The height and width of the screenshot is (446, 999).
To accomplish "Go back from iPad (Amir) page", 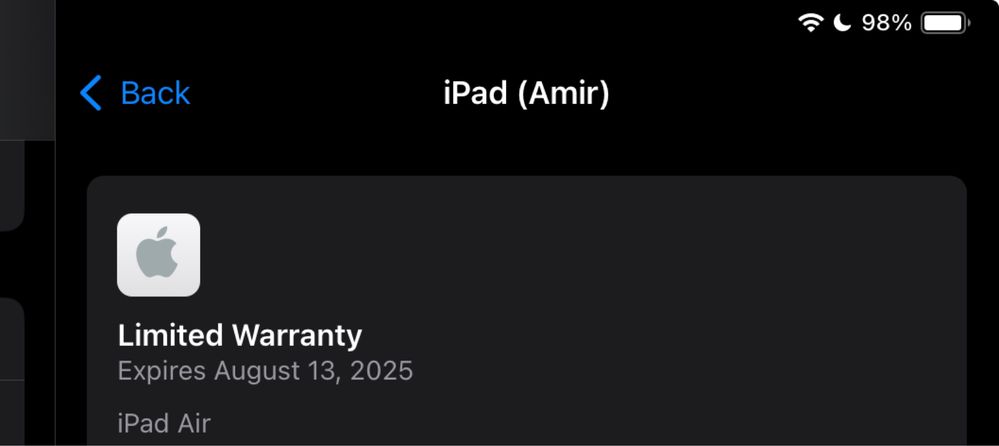I will [x=135, y=94].
